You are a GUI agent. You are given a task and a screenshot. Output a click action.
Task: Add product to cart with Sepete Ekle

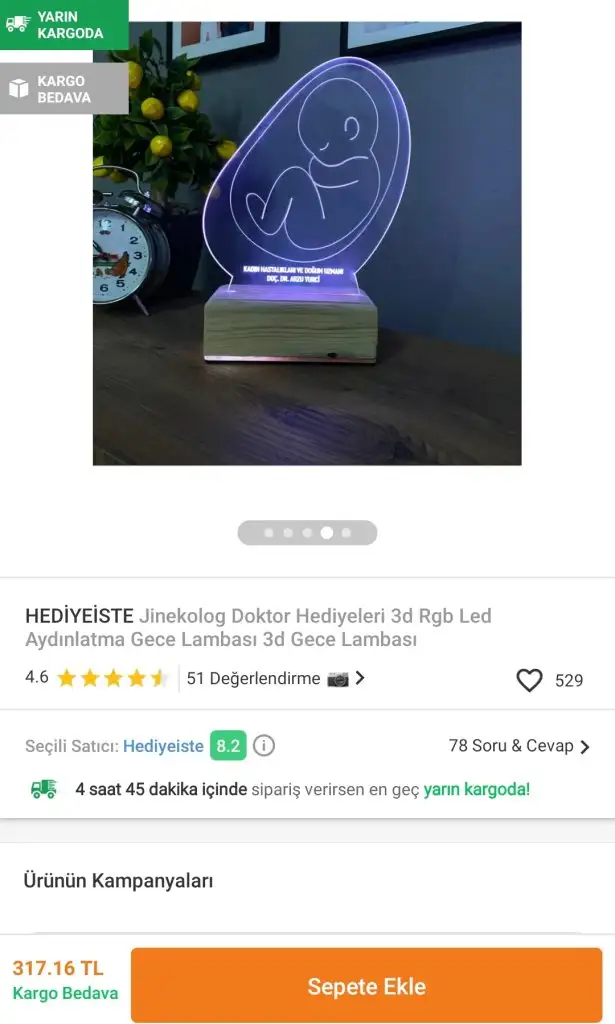[366, 986]
